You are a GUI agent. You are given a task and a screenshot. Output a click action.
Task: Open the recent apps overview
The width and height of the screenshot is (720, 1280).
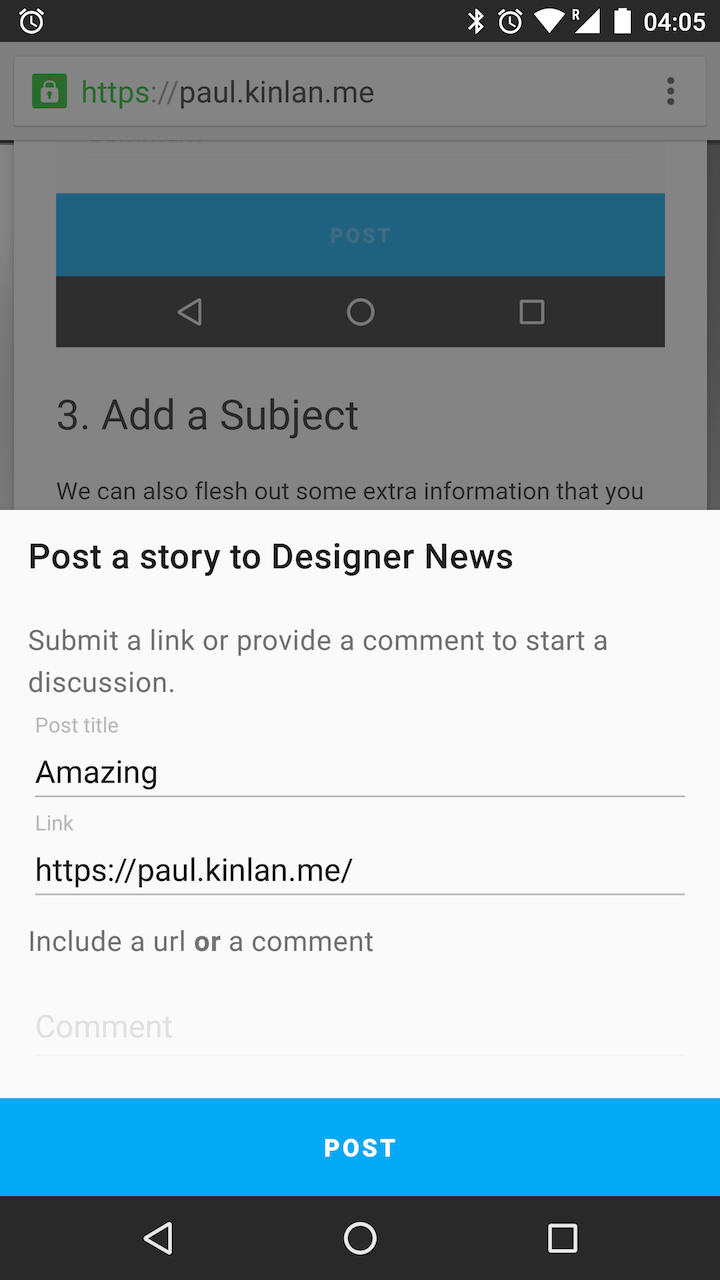[563, 1238]
